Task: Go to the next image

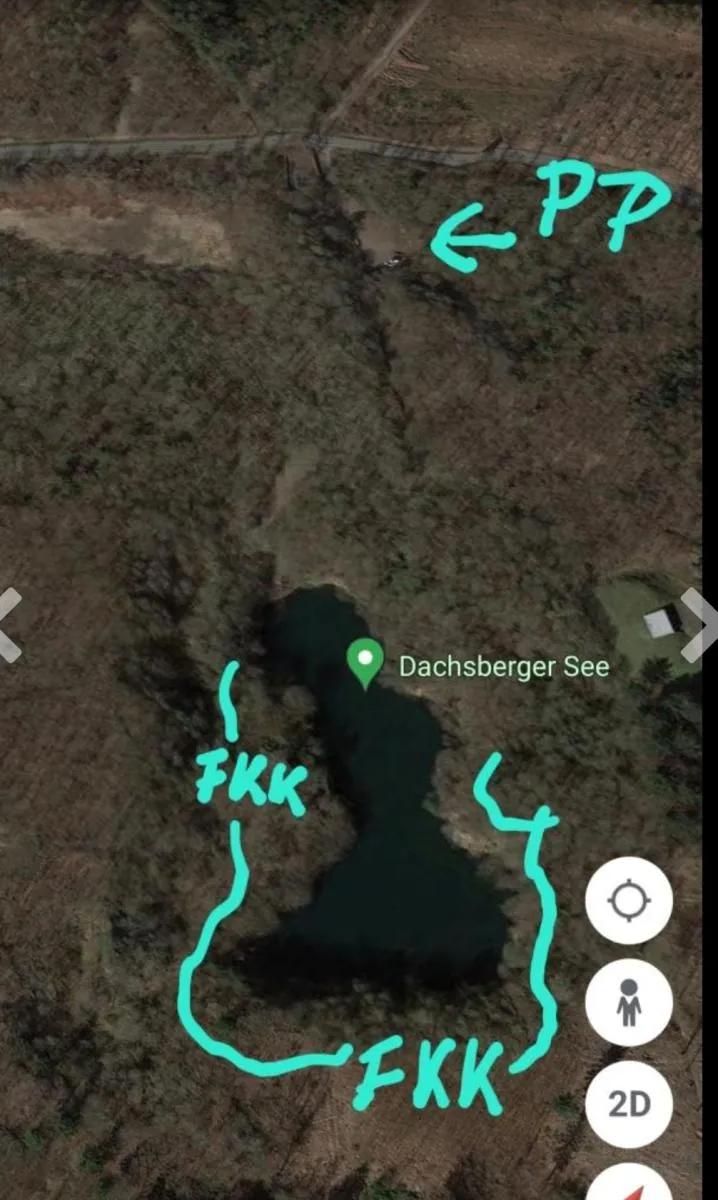Action: click(x=700, y=625)
